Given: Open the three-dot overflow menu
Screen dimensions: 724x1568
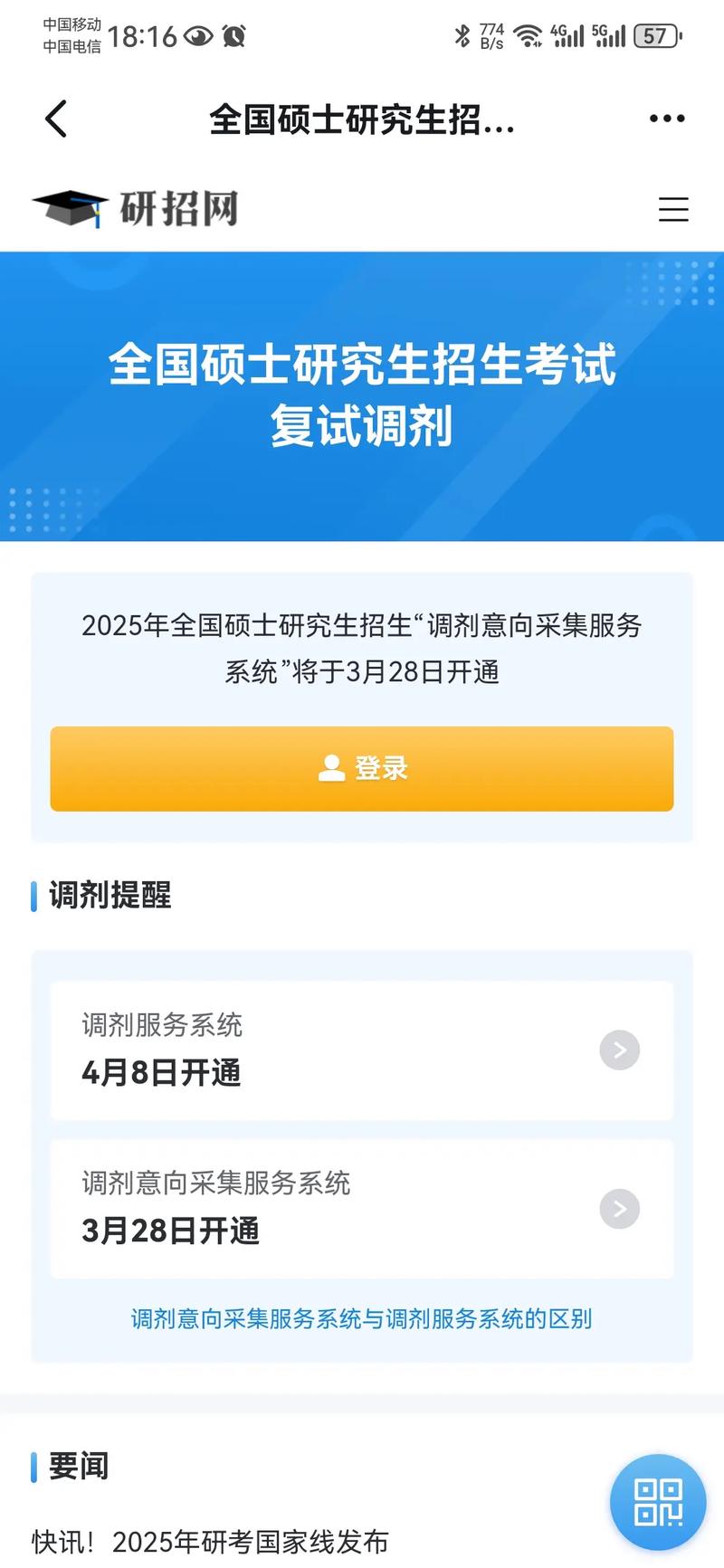Looking at the screenshot, I should click(666, 118).
